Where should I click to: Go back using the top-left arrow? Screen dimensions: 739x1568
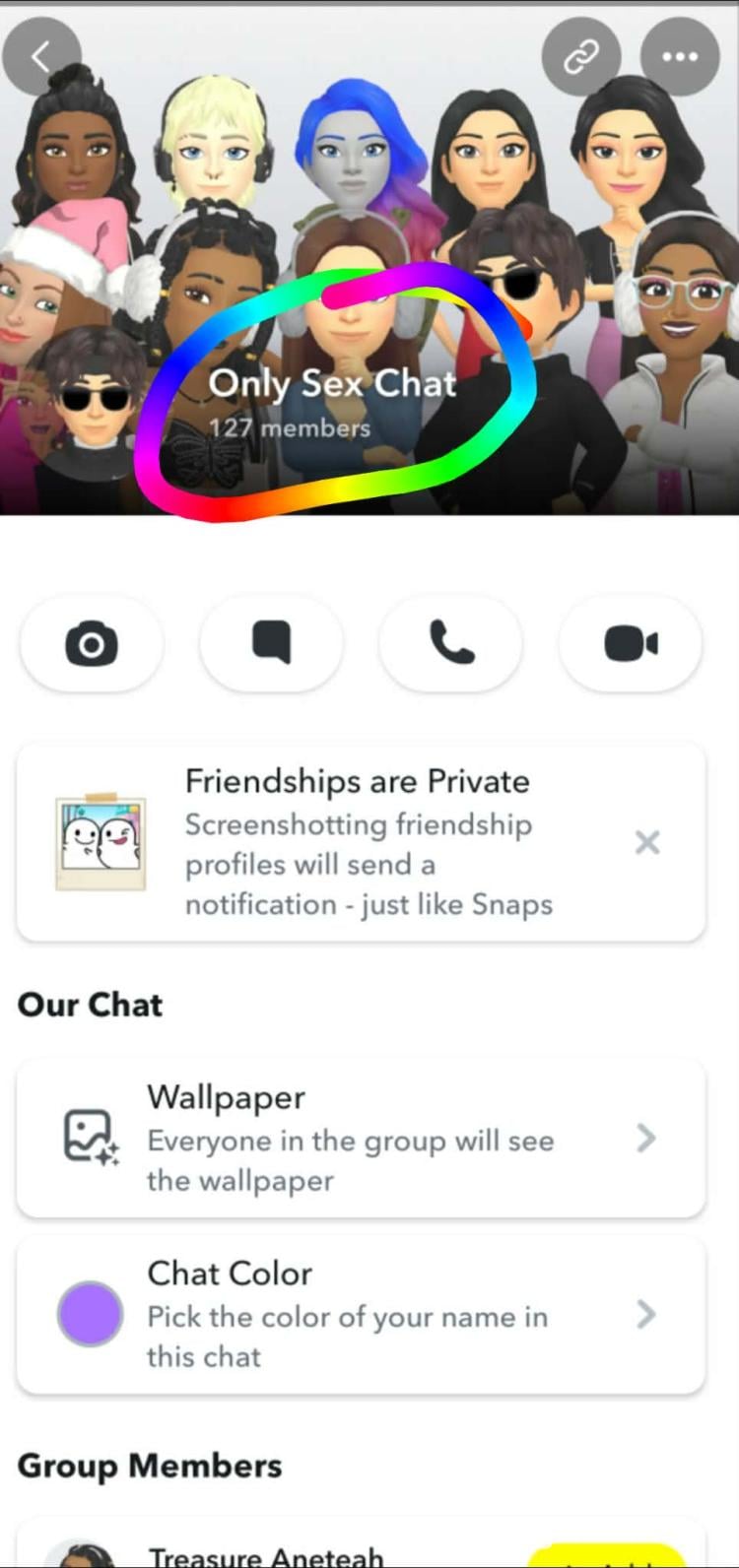(x=41, y=57)
